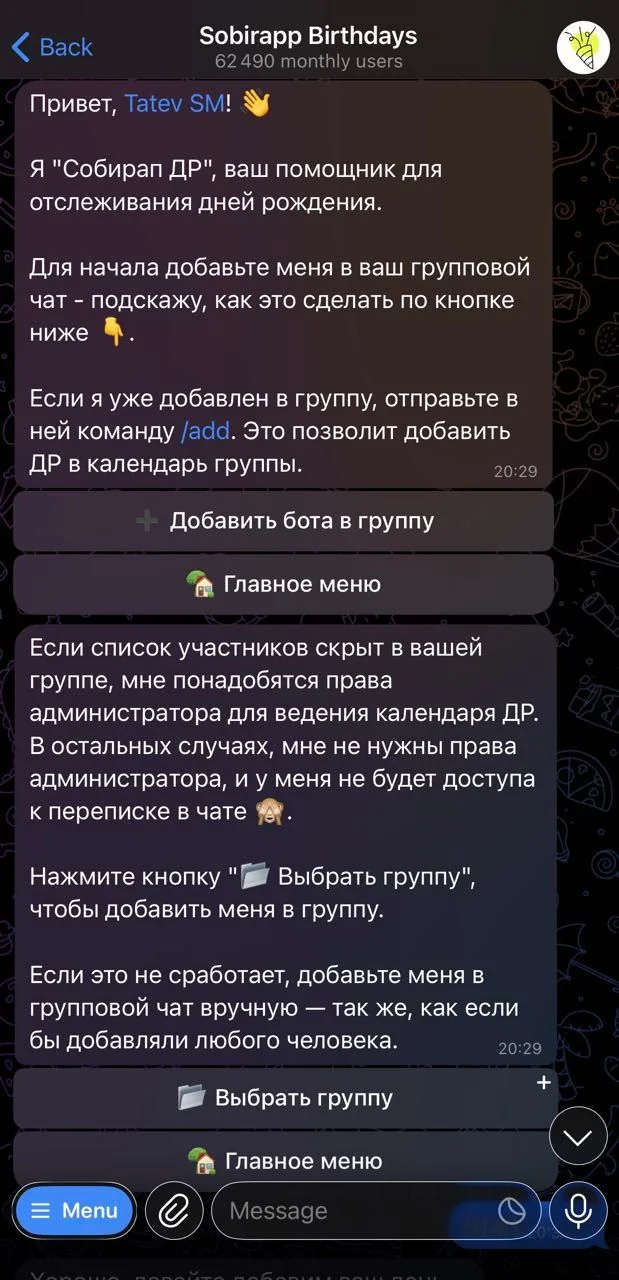Open the sticker panel icon
The width and height of the screenshot is (619, 1280).
[x=512, y=1211]
